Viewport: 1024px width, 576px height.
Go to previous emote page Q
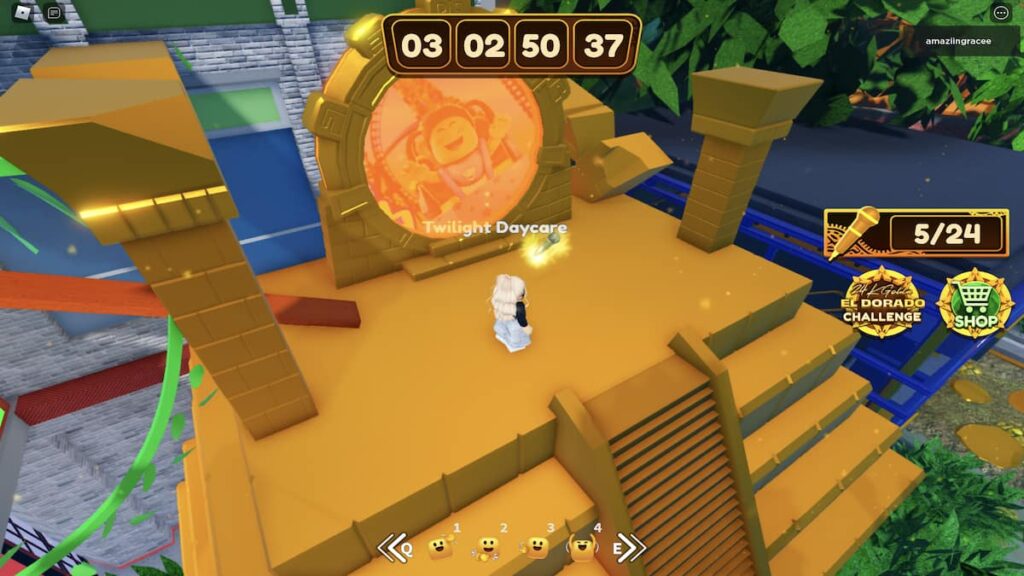(395, 547)
